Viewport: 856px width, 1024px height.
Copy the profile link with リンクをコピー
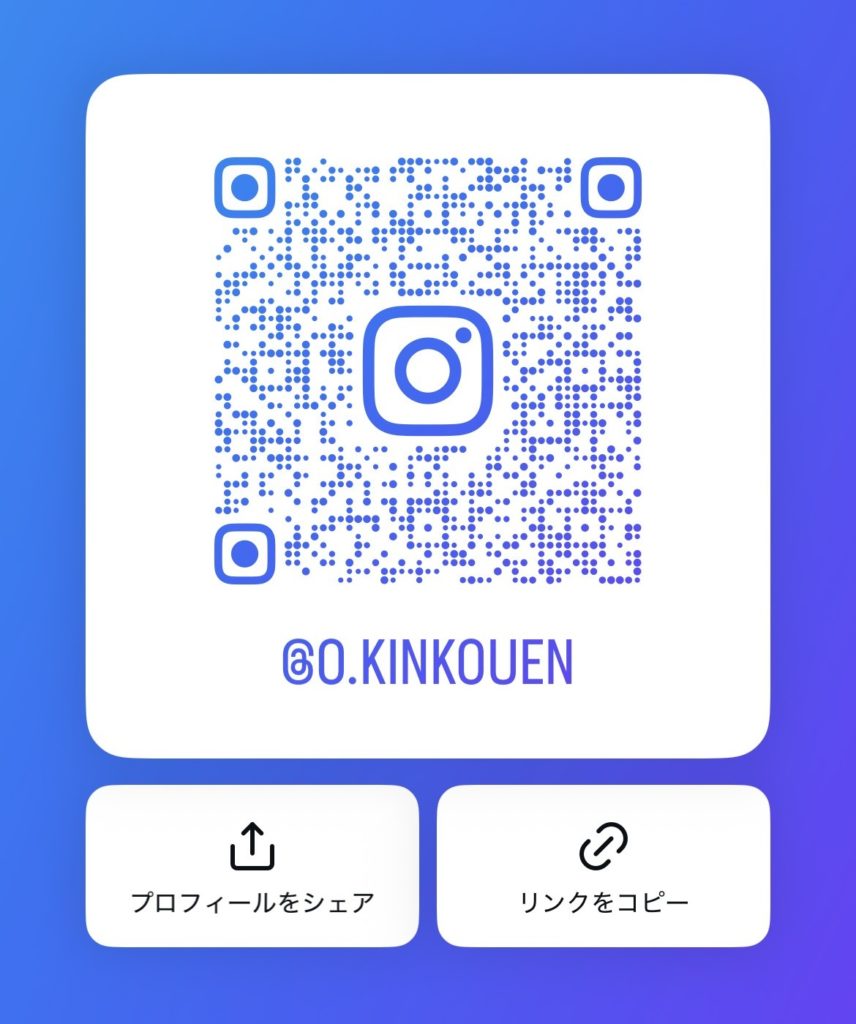point(603,866)
